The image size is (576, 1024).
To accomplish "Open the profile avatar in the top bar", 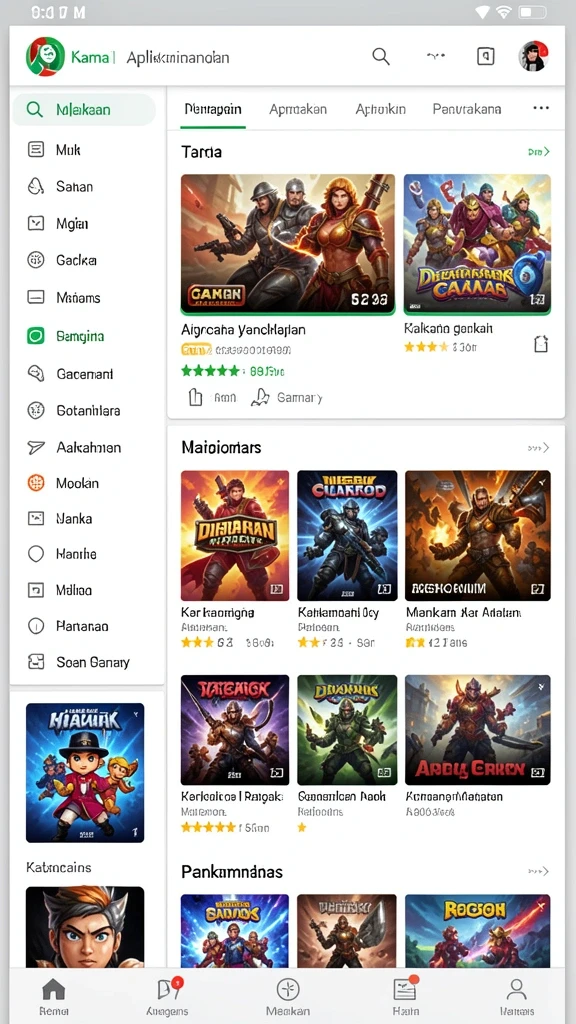I will point(533,56).
